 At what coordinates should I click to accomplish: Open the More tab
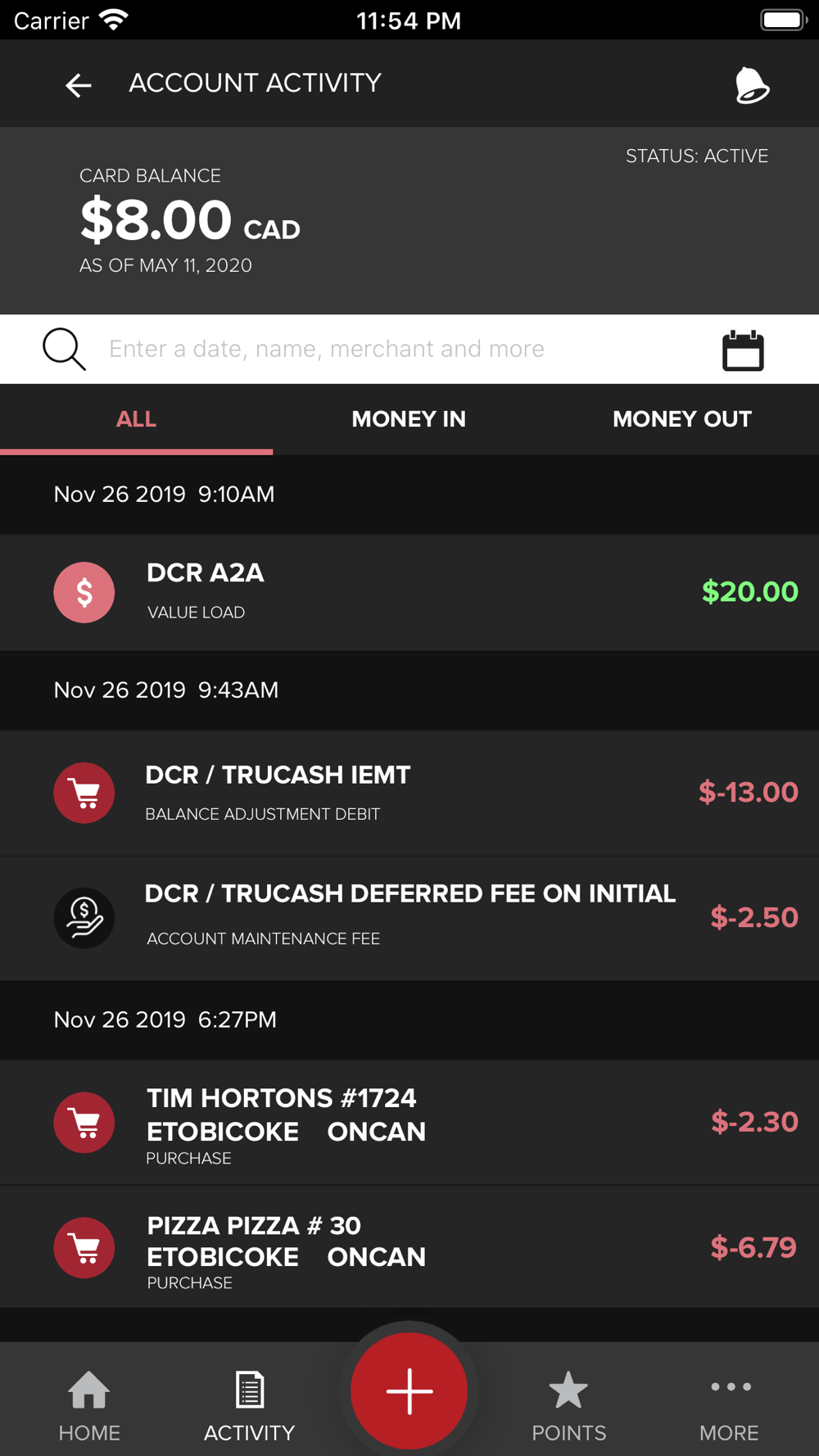pyautogui.click(x=729, y=1405)
